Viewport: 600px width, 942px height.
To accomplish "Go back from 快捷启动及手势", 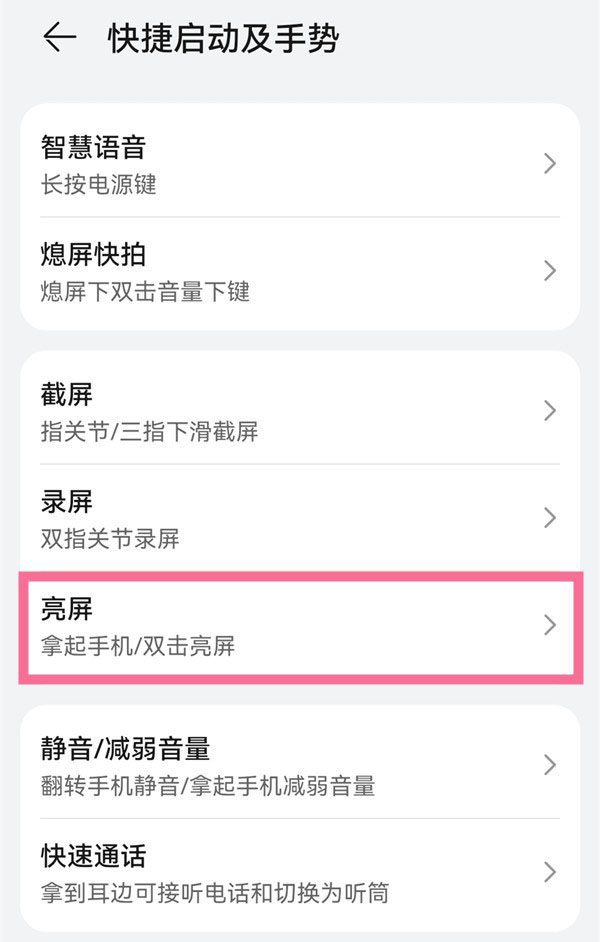I will [60, 38].
